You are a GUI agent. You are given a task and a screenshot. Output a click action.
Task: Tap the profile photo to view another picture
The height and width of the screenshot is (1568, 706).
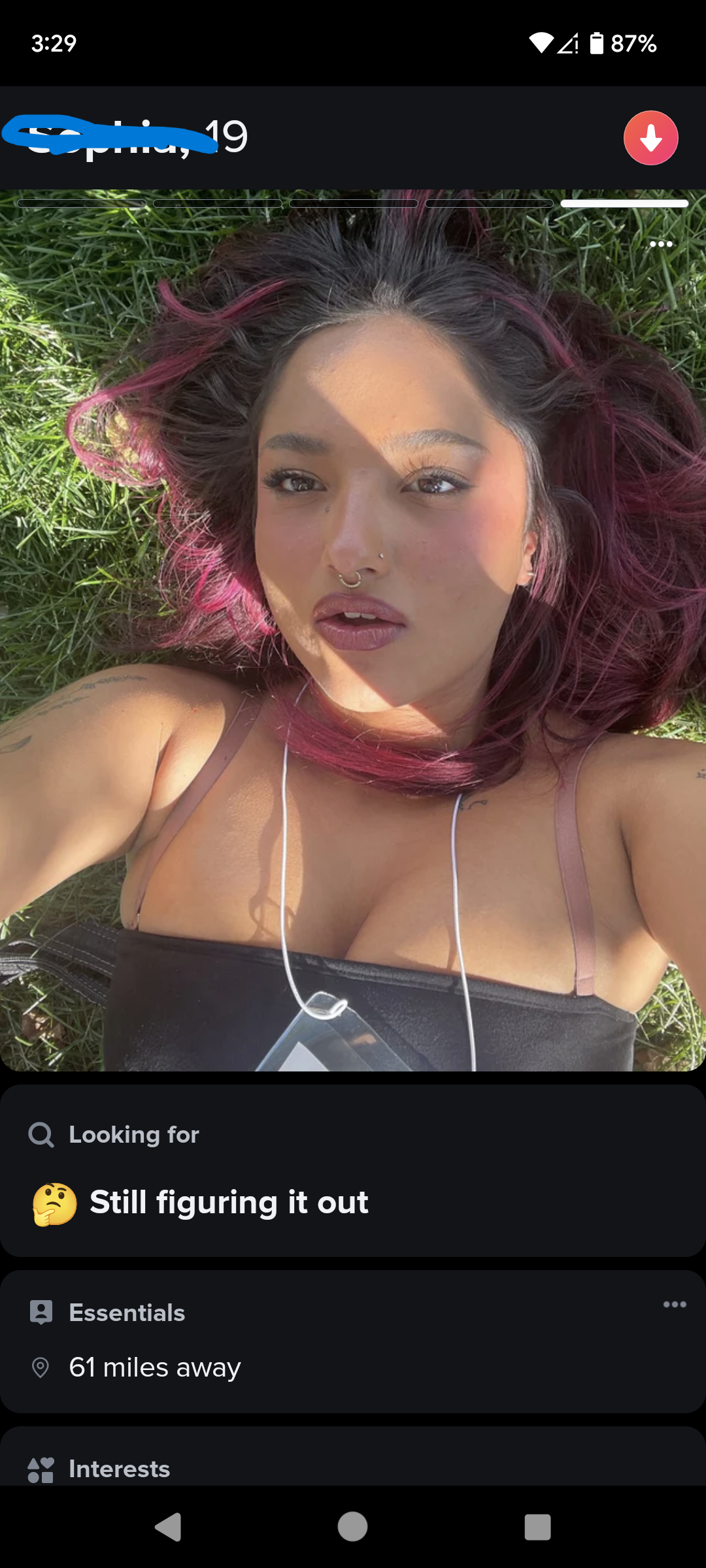353,627
